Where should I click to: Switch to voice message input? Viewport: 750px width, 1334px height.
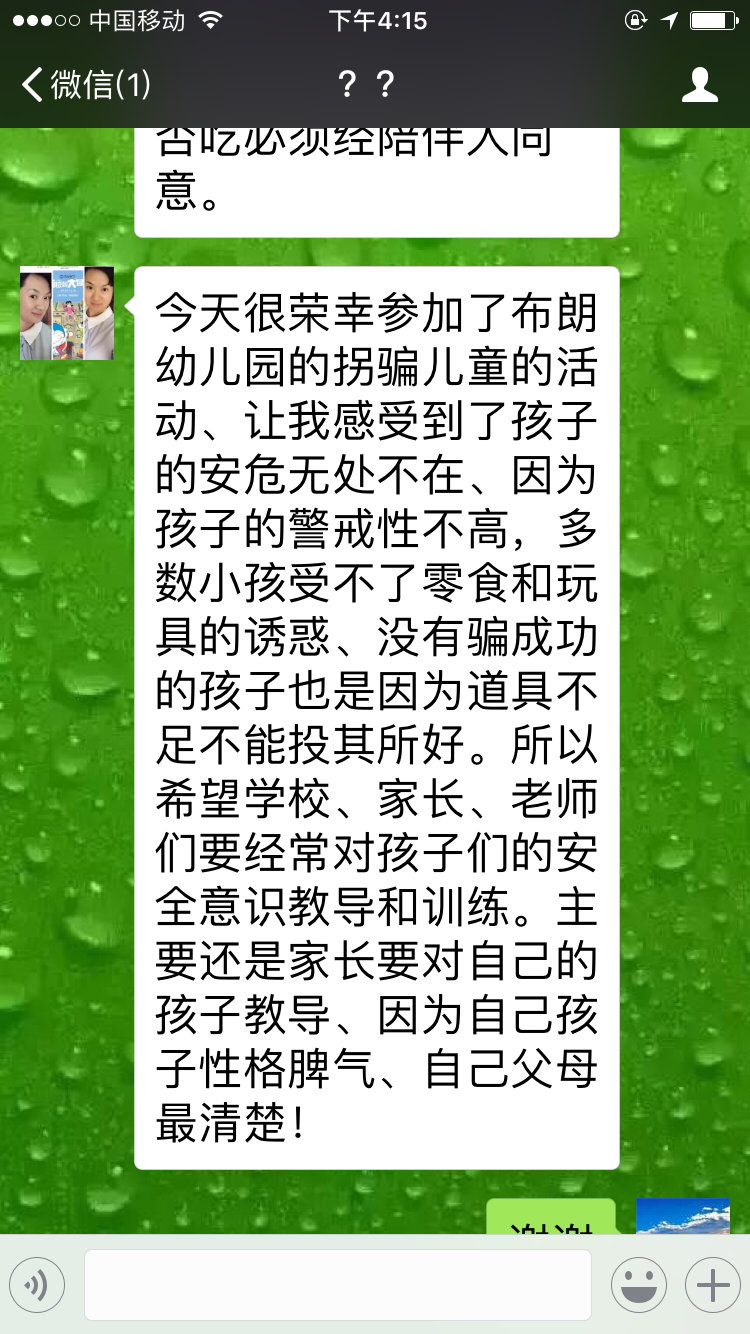37,1285
